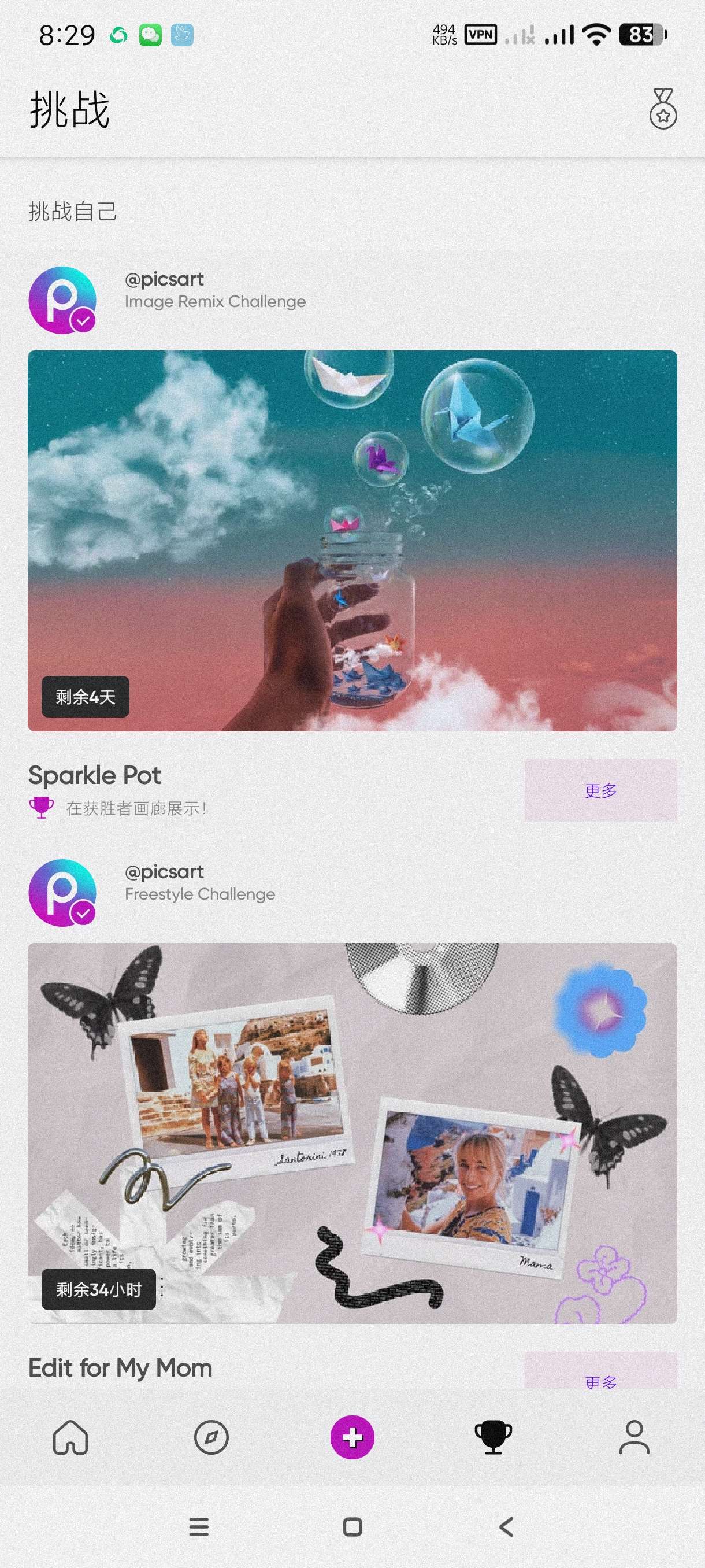705x1568 pixels.
Task: Open the Sparkle Pot challenge image
Action: [x=352, y=541]
